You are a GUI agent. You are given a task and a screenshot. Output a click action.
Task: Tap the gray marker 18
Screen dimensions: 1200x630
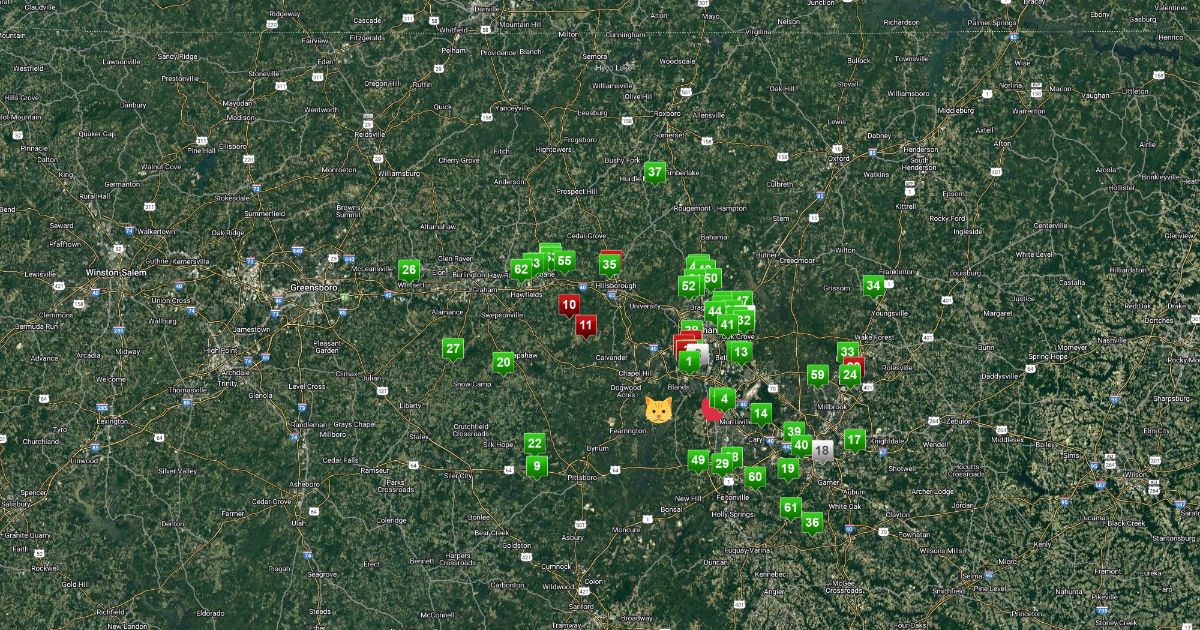[823, 451]
